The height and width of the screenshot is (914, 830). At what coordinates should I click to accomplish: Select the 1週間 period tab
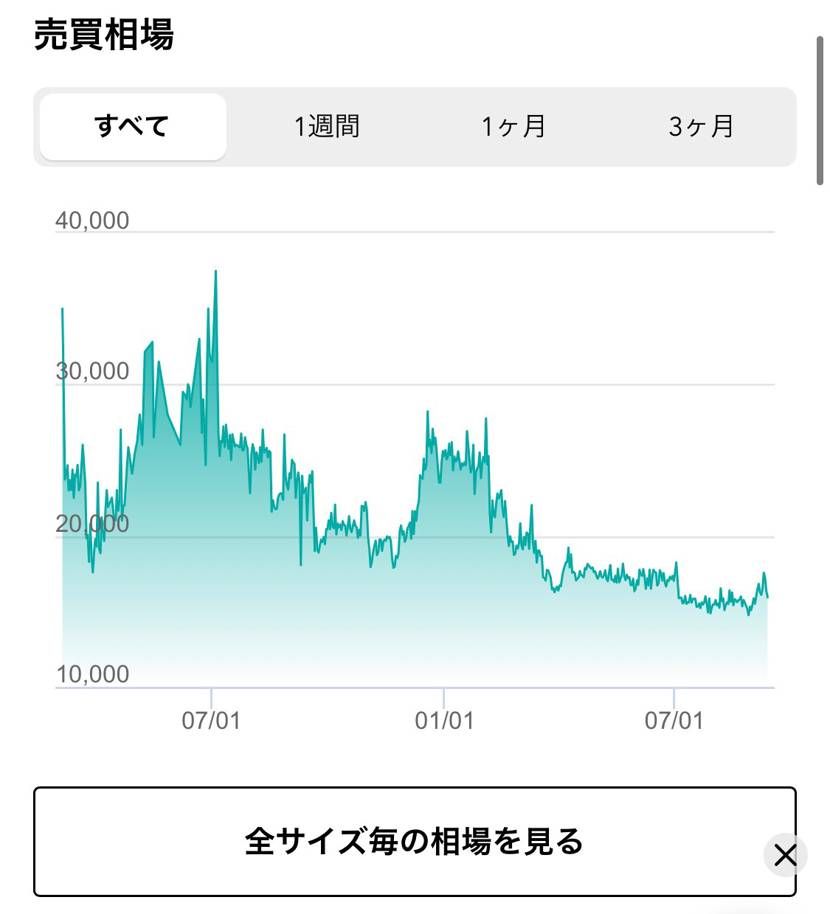327,126
